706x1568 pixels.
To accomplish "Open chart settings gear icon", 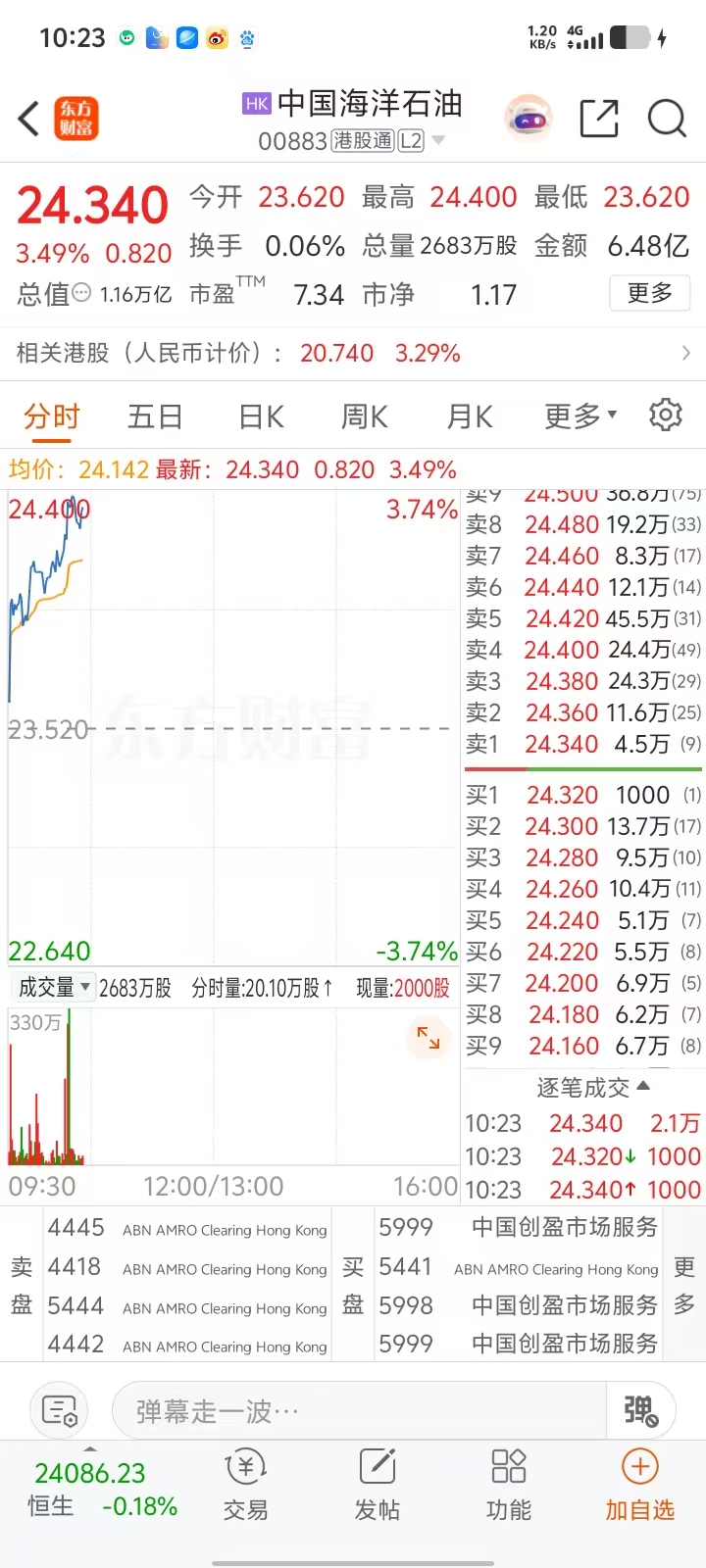I will point(666,415).
